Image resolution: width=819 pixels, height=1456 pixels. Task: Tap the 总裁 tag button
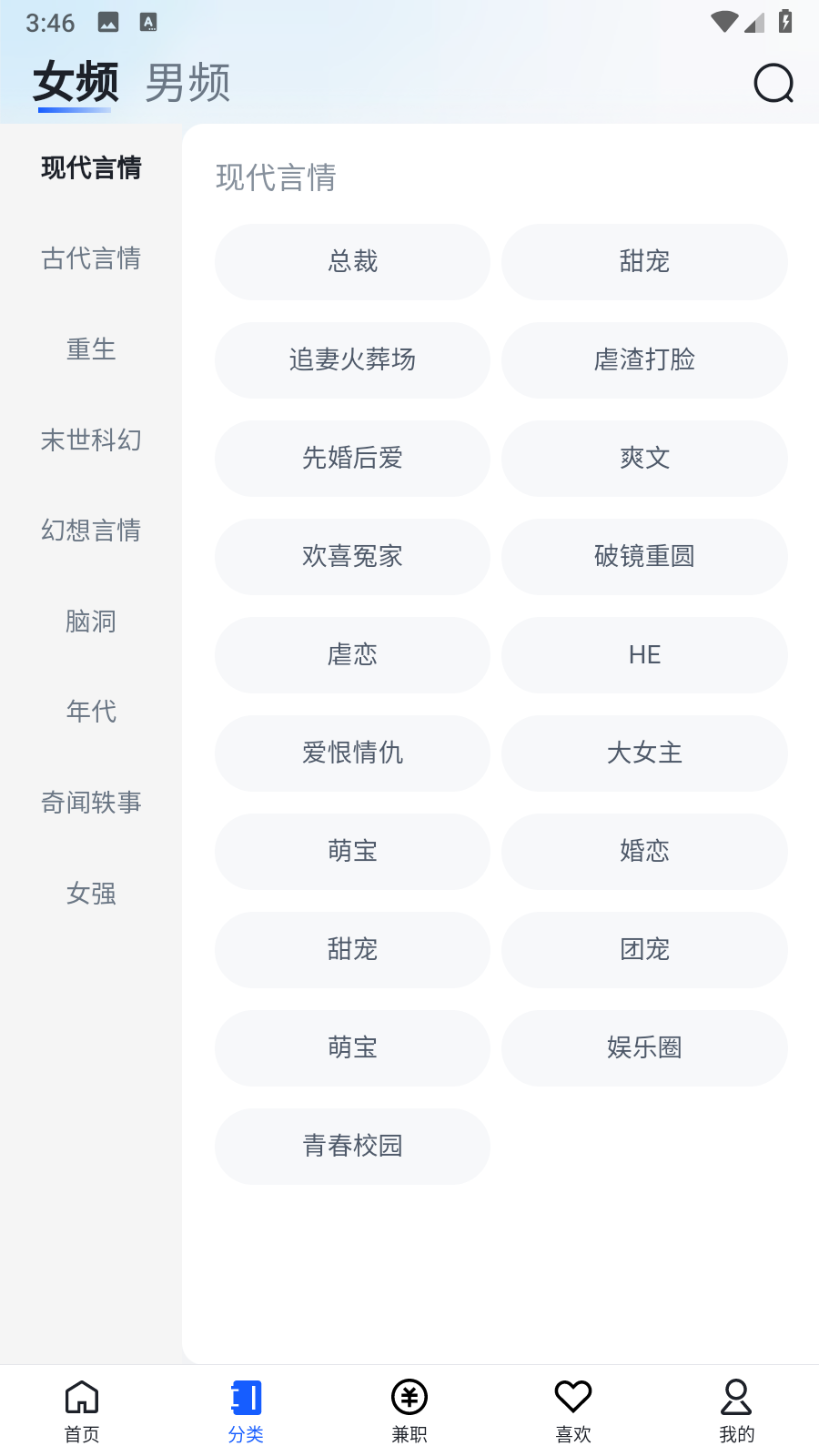[x=352, y=261]
